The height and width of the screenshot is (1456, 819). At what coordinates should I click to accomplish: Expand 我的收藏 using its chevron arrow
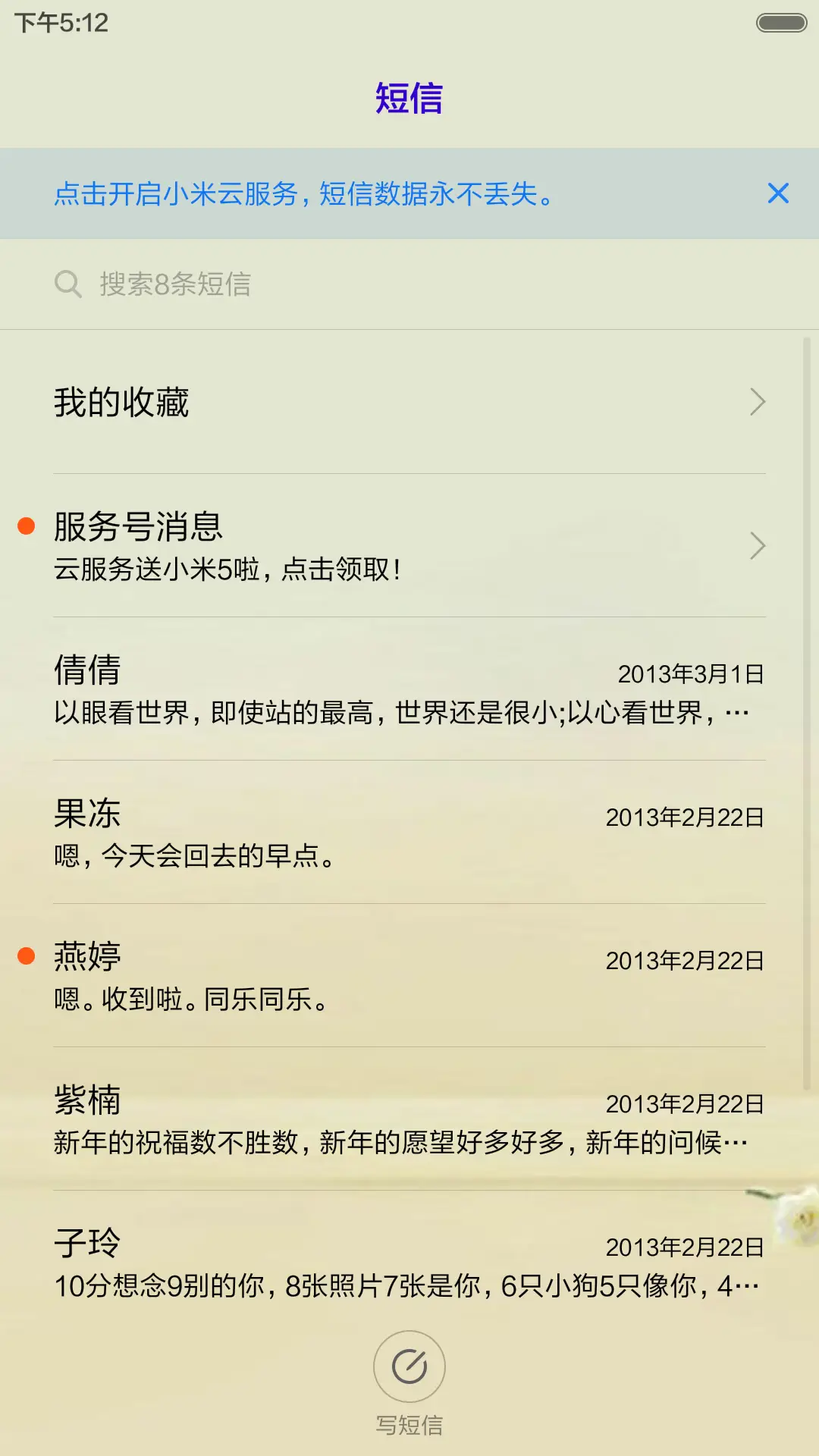pos(756,402)
